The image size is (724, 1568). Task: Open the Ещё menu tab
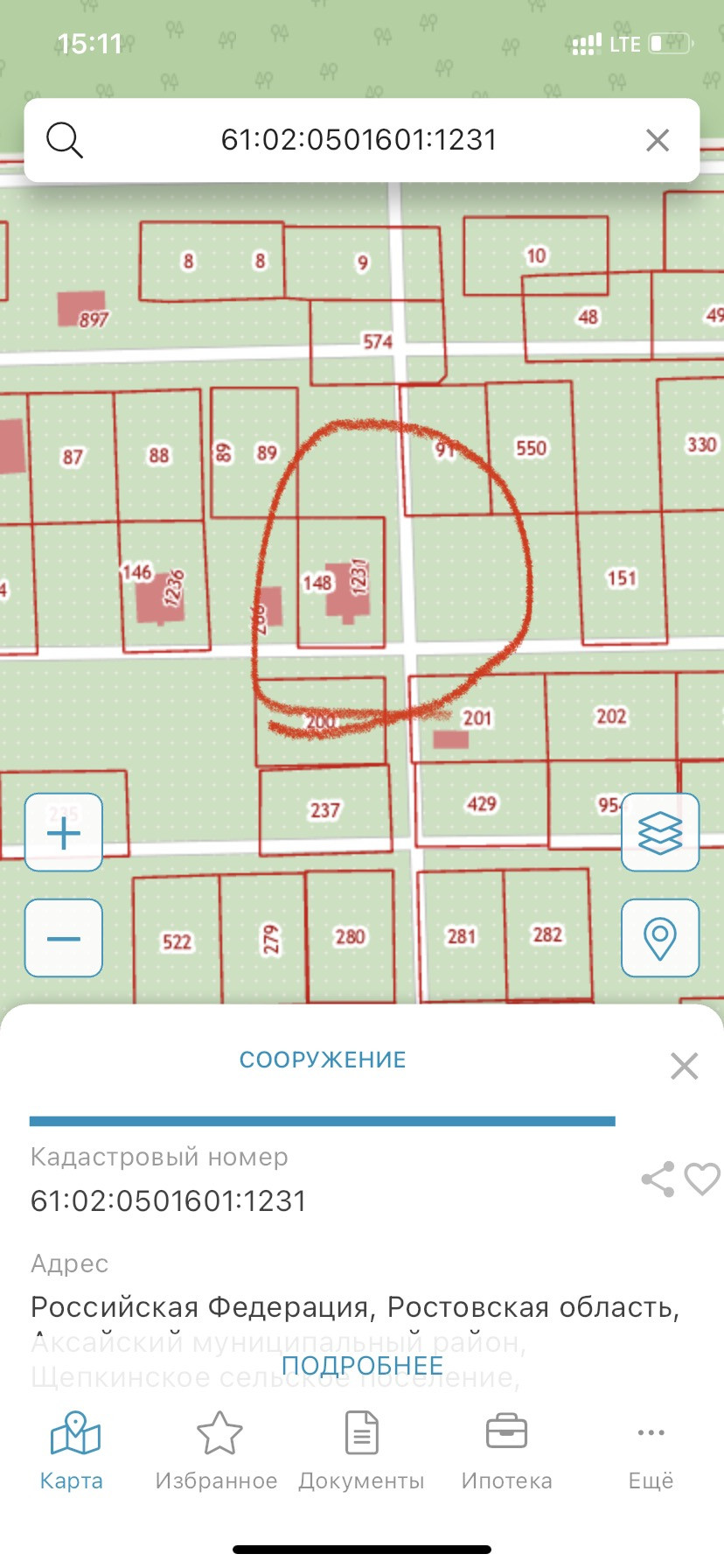(x=651, y=1452)
